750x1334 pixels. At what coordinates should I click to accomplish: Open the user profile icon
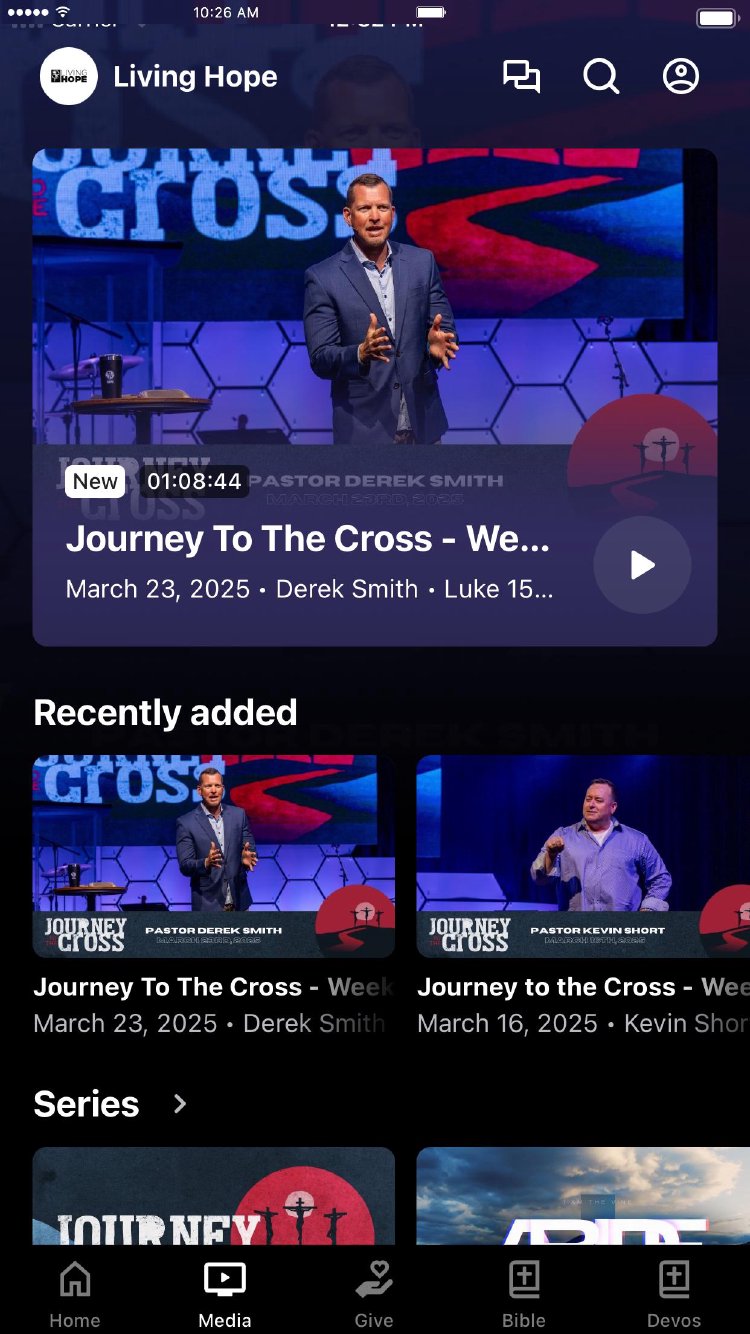[x=681, y=77]
